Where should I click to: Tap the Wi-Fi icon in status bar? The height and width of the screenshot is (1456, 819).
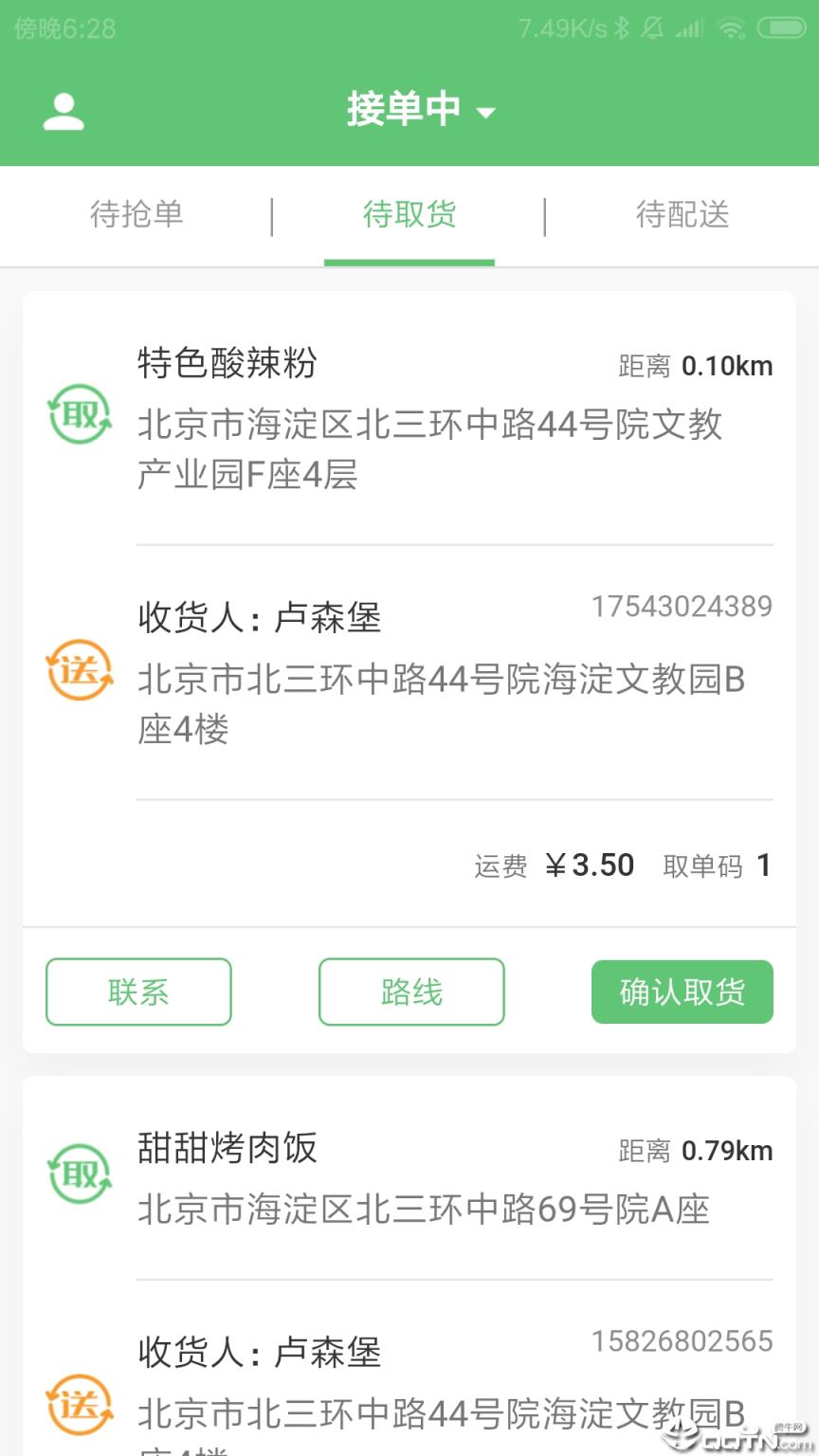tap(732, 29)
